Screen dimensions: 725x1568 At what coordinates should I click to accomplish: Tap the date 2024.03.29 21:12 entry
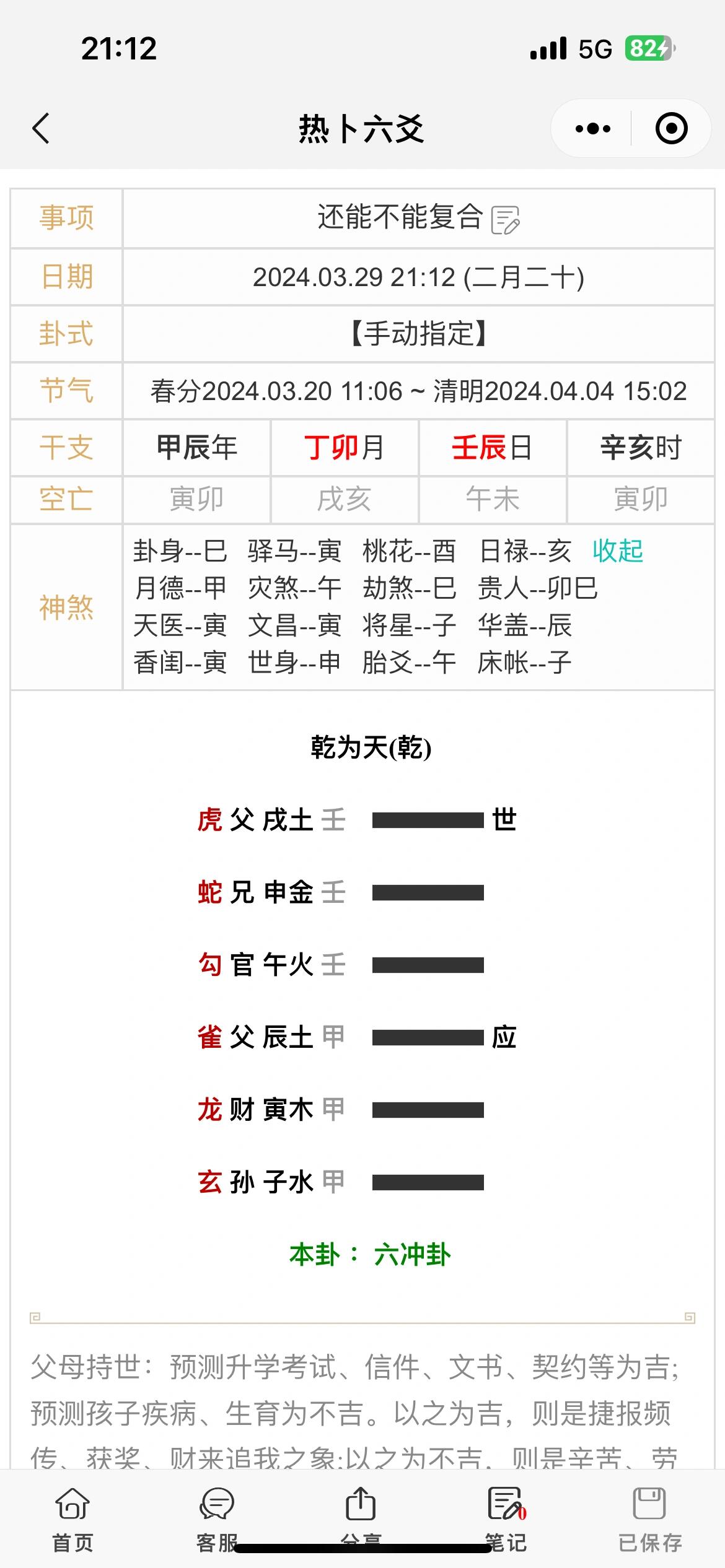418,277
